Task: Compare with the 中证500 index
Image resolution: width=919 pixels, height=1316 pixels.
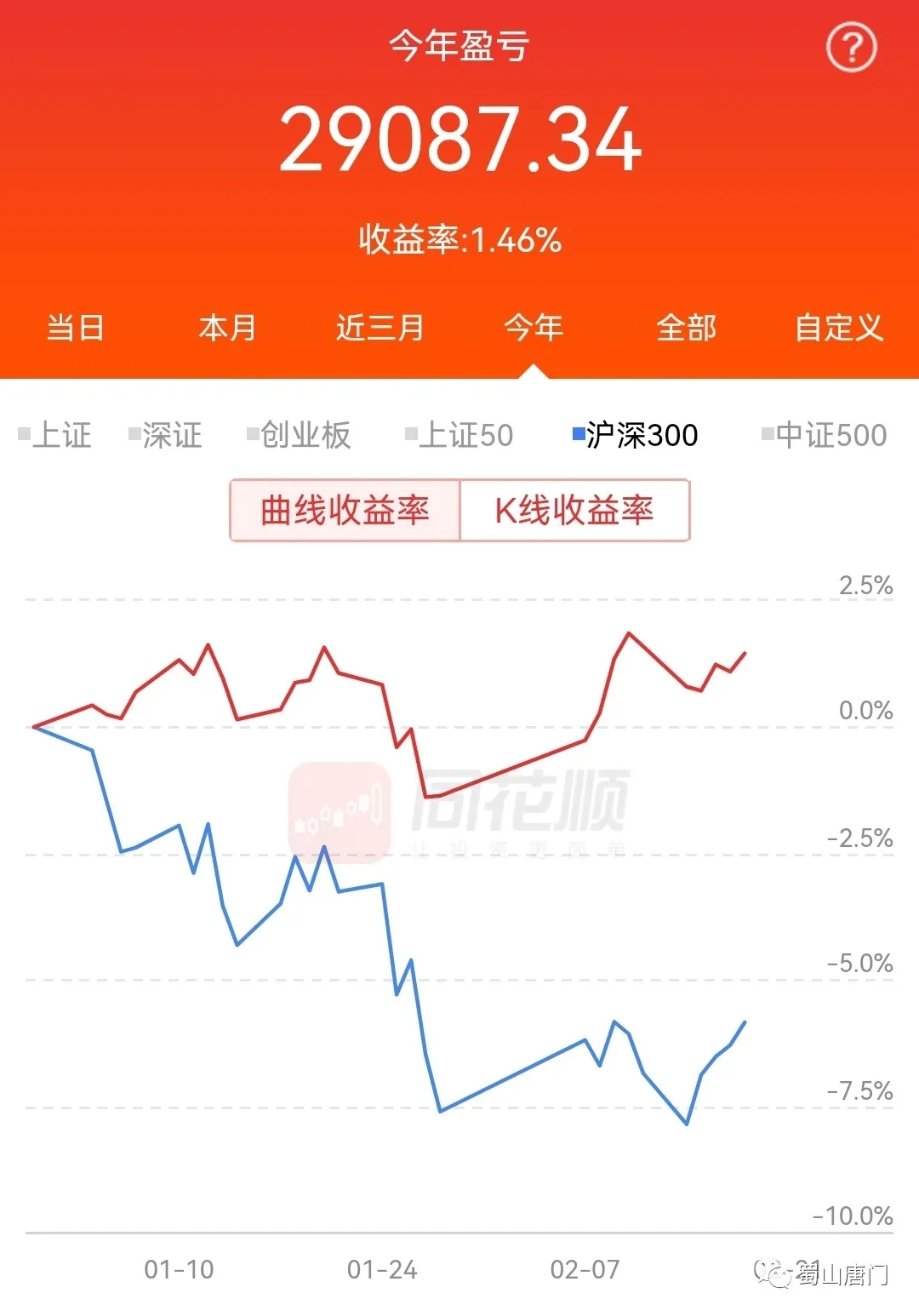Action: pyautogui.click(x=825, y=435)
